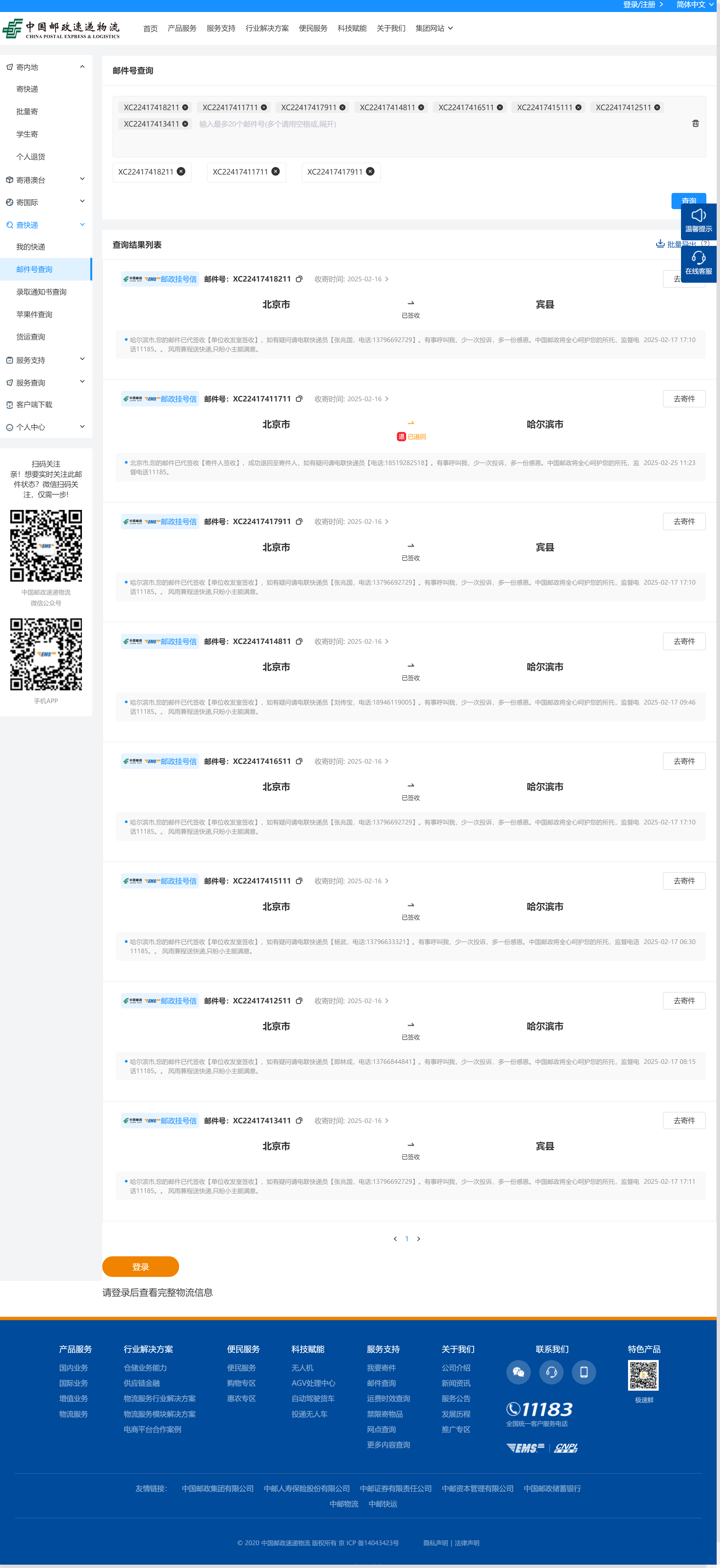
Task: Open the 在线客服 floating button
Action: point(698,263)
